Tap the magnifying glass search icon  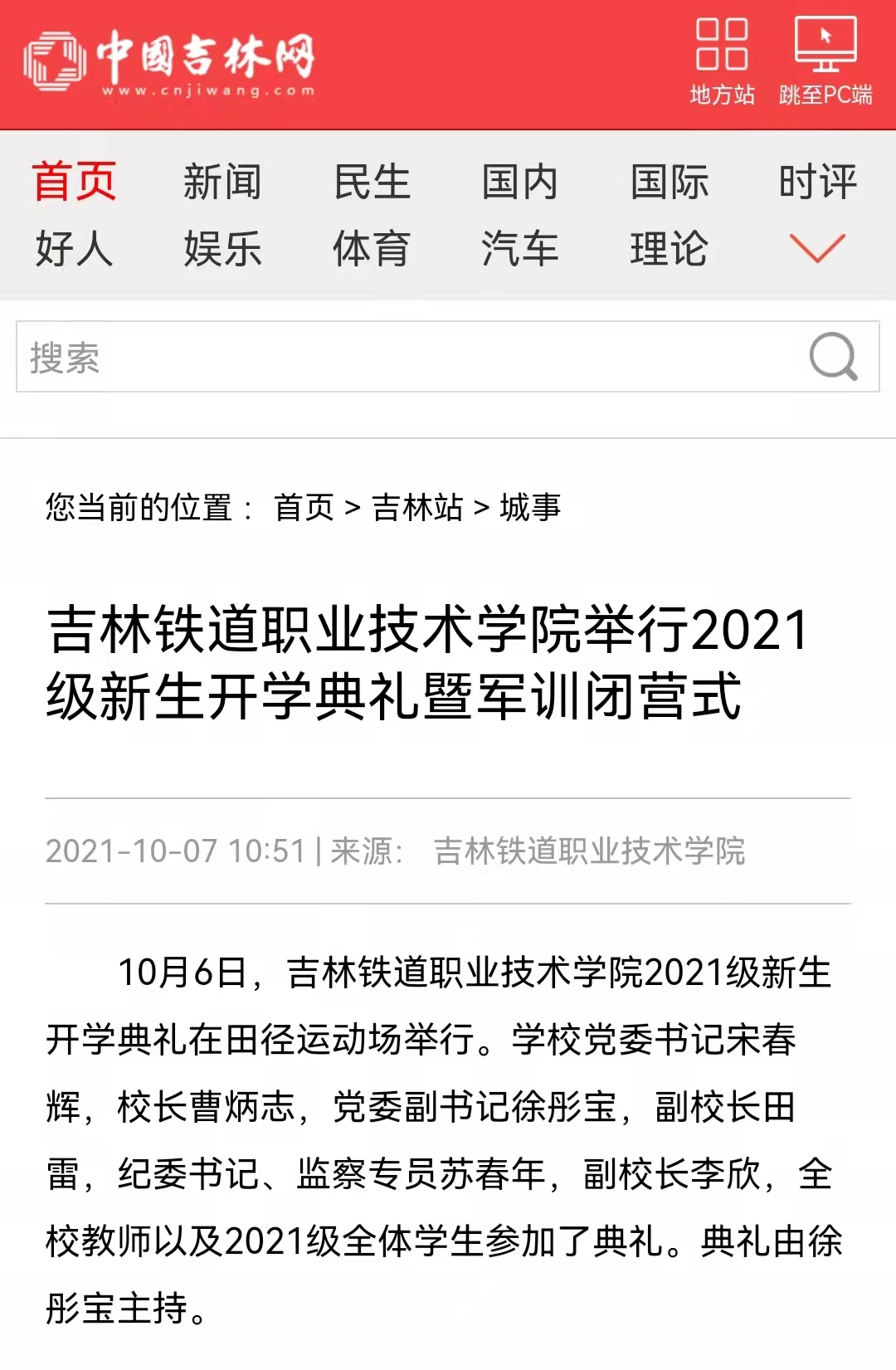pyautogui.click(x=833, y=357)
